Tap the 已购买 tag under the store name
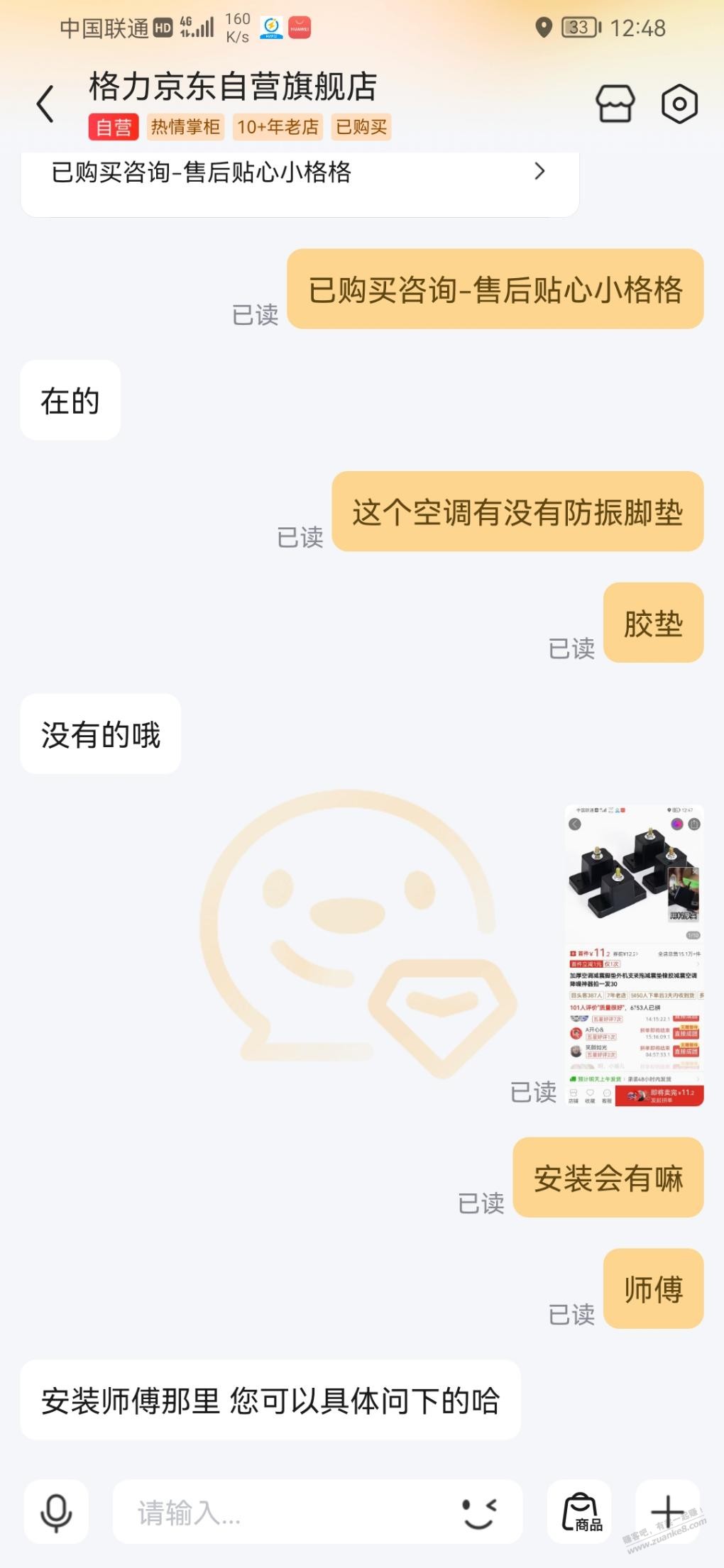Screen dimensions: 724x1568 tap(361, 128)
